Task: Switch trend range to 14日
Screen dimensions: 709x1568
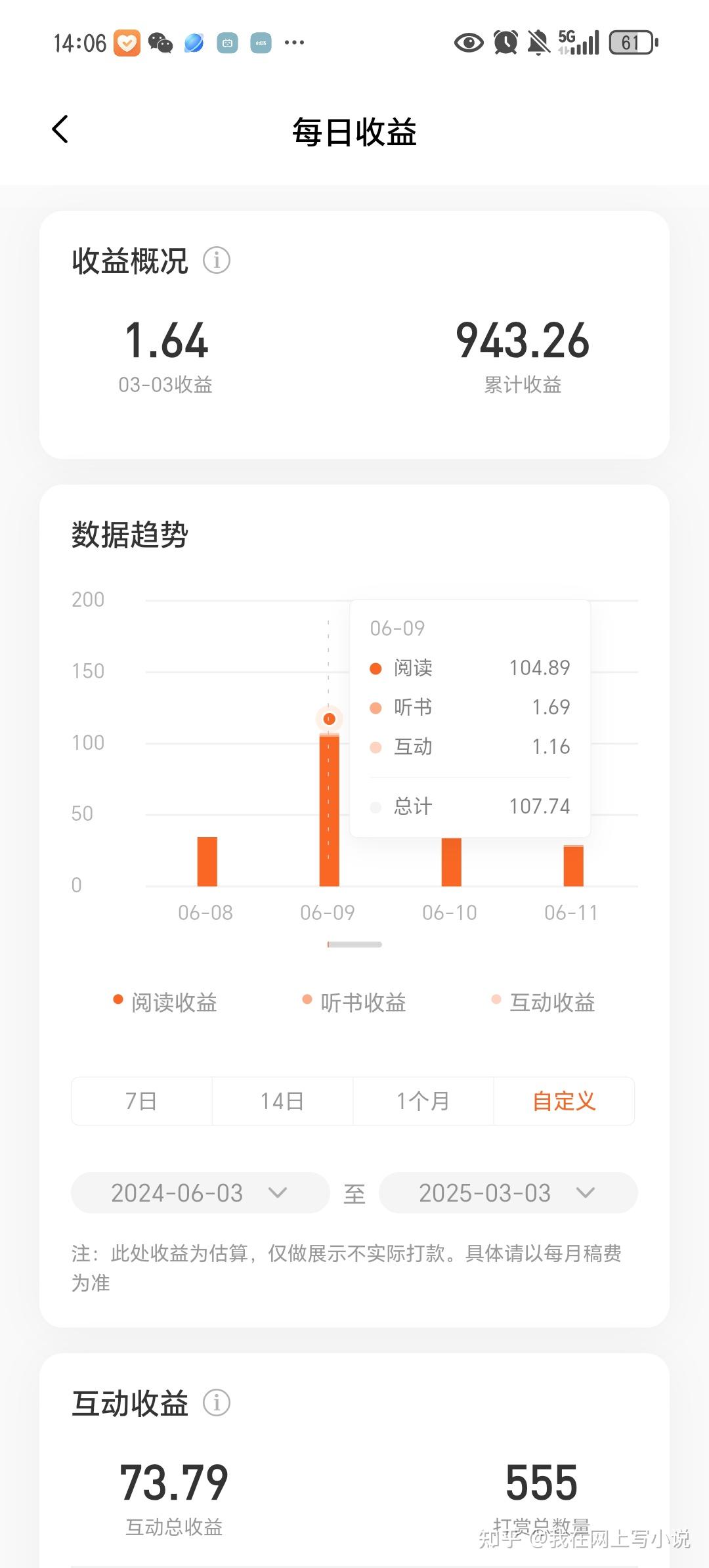Action: click(x=282, y=1101)
